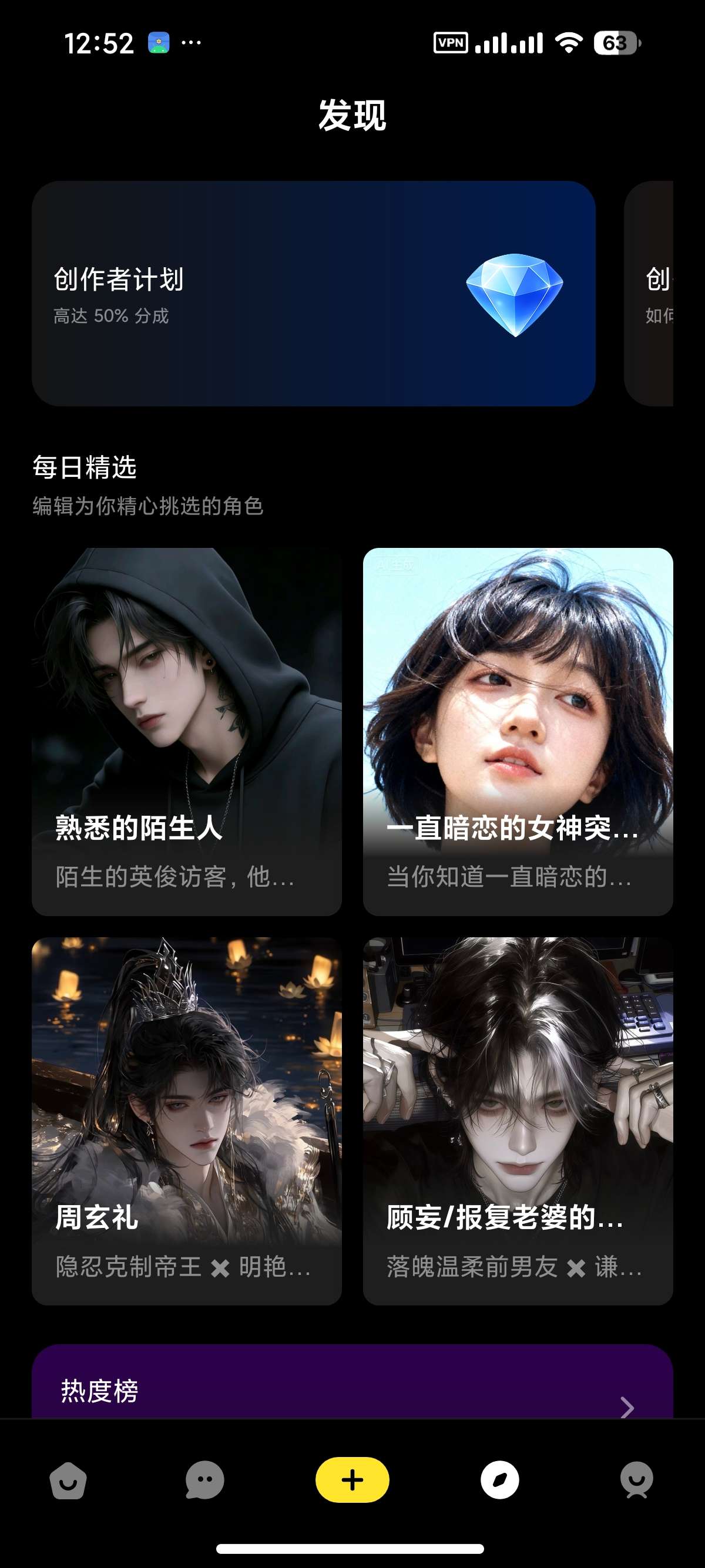This screenshot has height=1568, width=705.
Task: Tap the yellow plus create button
Action: pos(352,1480)
